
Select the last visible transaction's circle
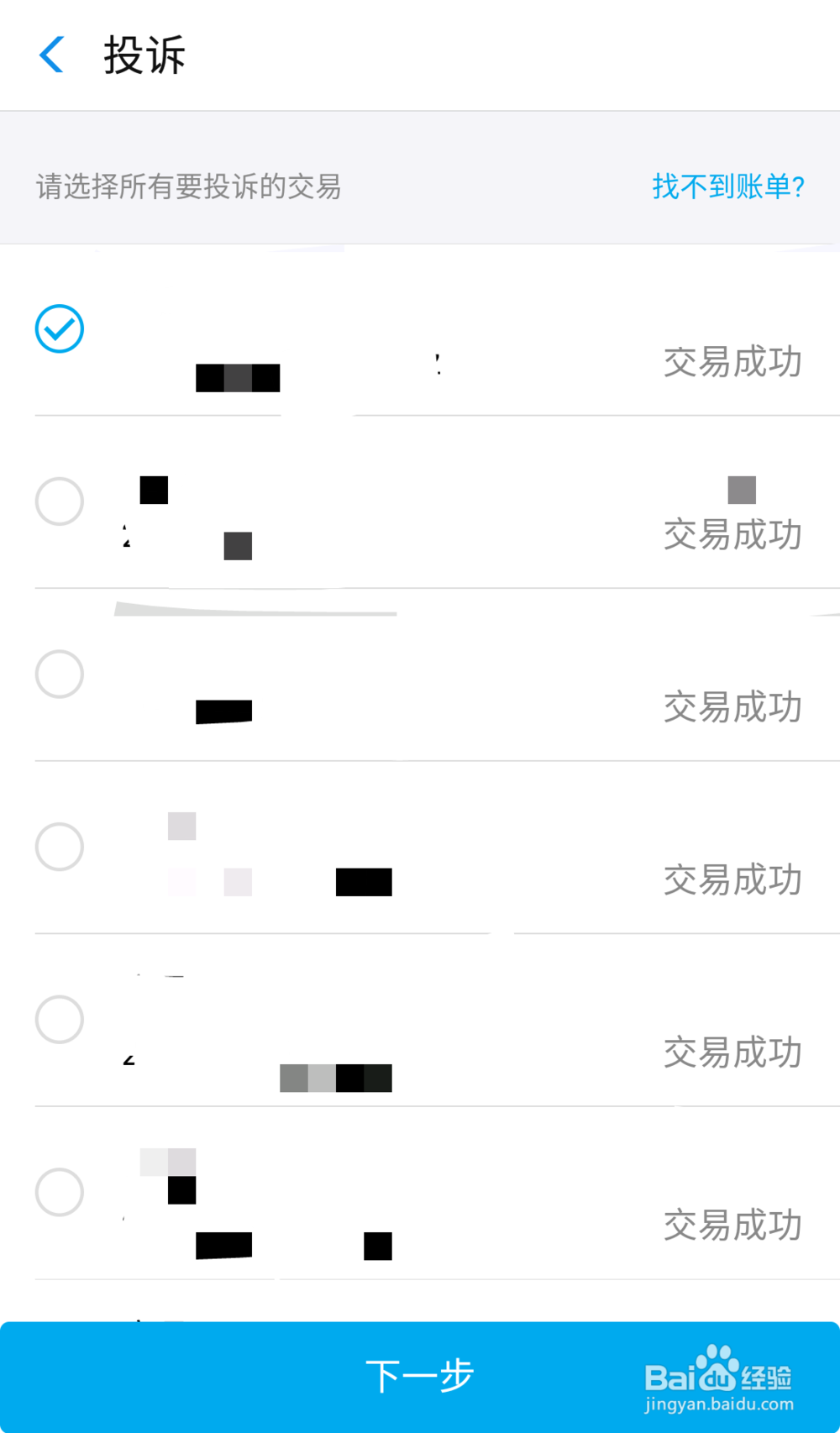pos(59,1193)
